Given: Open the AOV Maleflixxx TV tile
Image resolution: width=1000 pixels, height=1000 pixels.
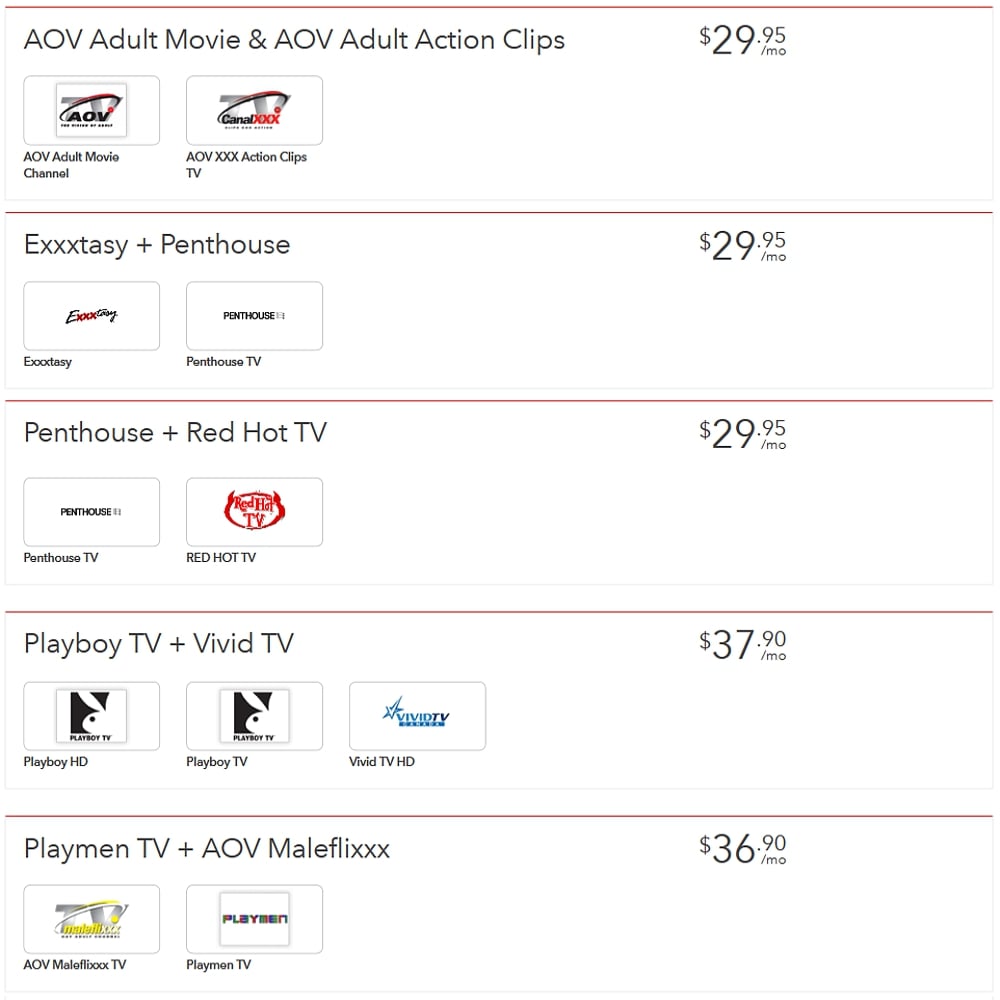Looking at the screenshot, I should point(91,919).
